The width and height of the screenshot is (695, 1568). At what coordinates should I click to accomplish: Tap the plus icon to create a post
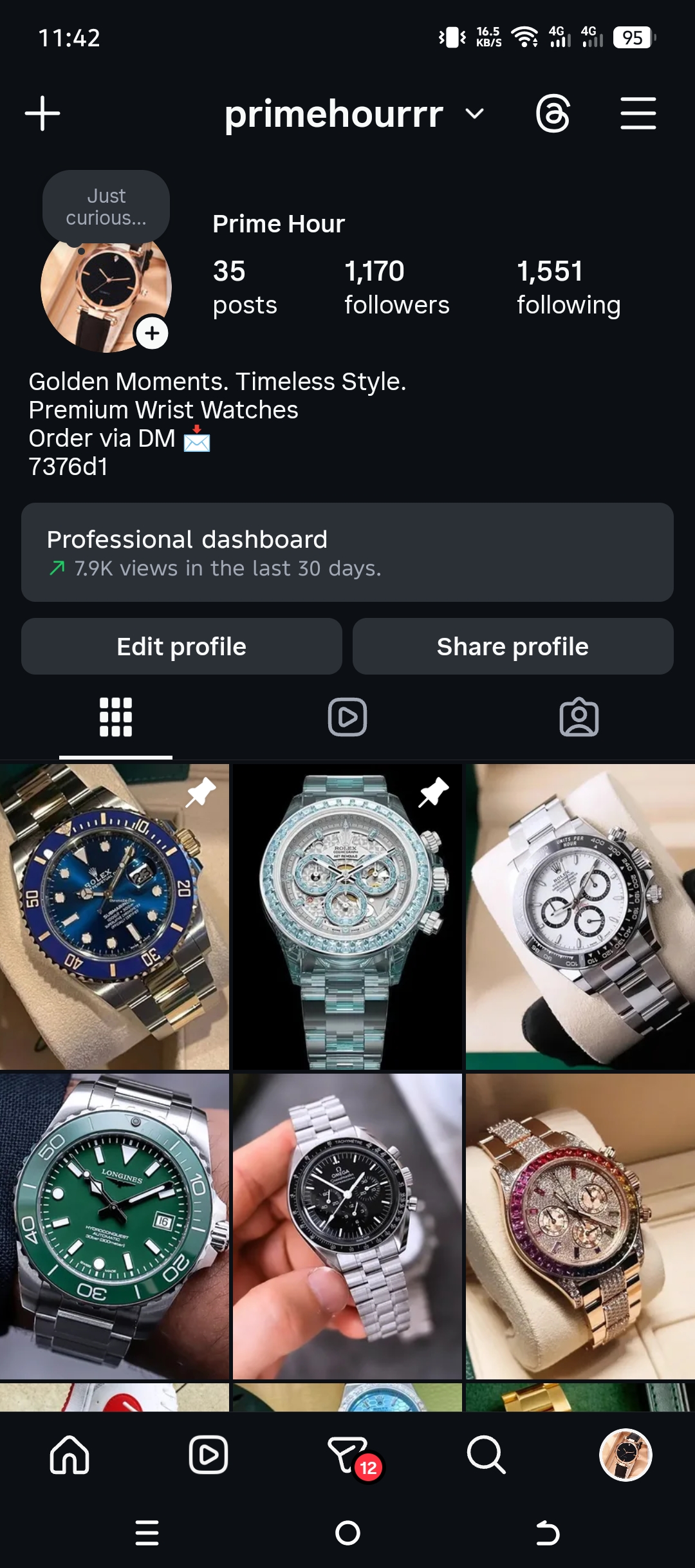coord(42,113)
